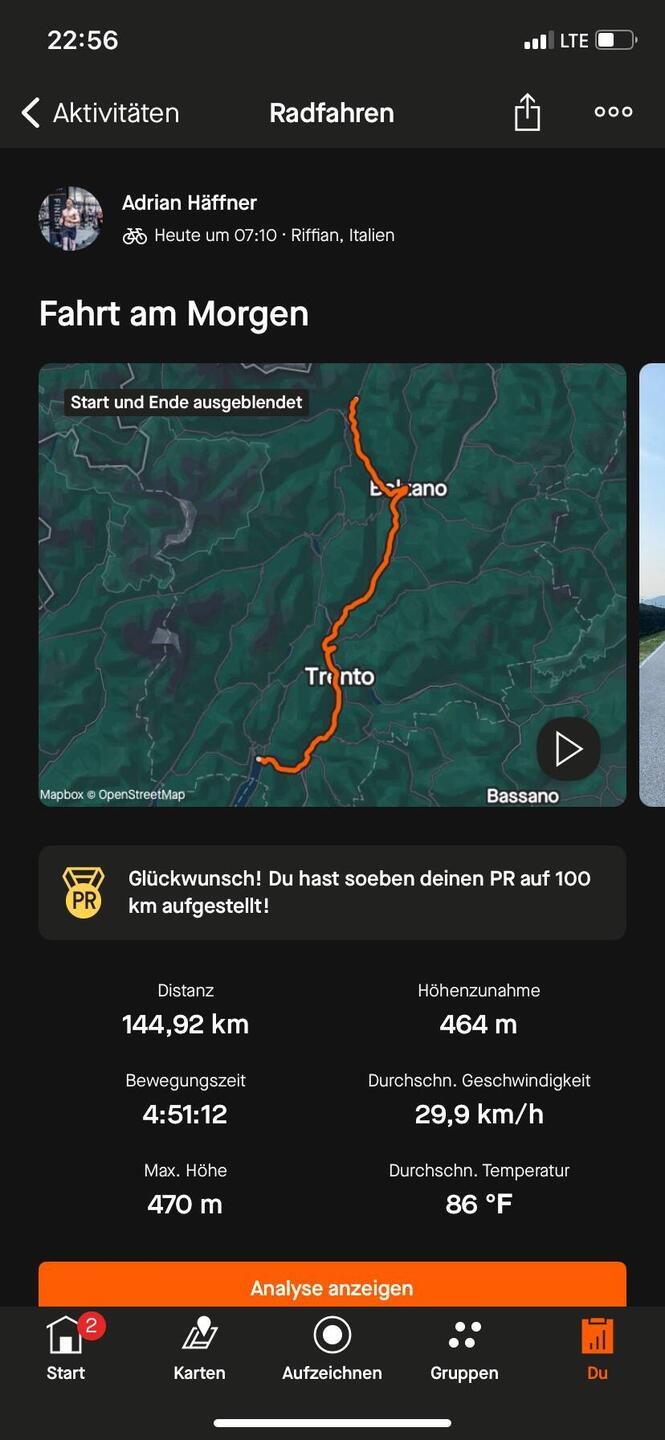This screenshot has width=665, height=1440.
Task: Switch to the Gruppen tab
Action: pos(464,1348)
